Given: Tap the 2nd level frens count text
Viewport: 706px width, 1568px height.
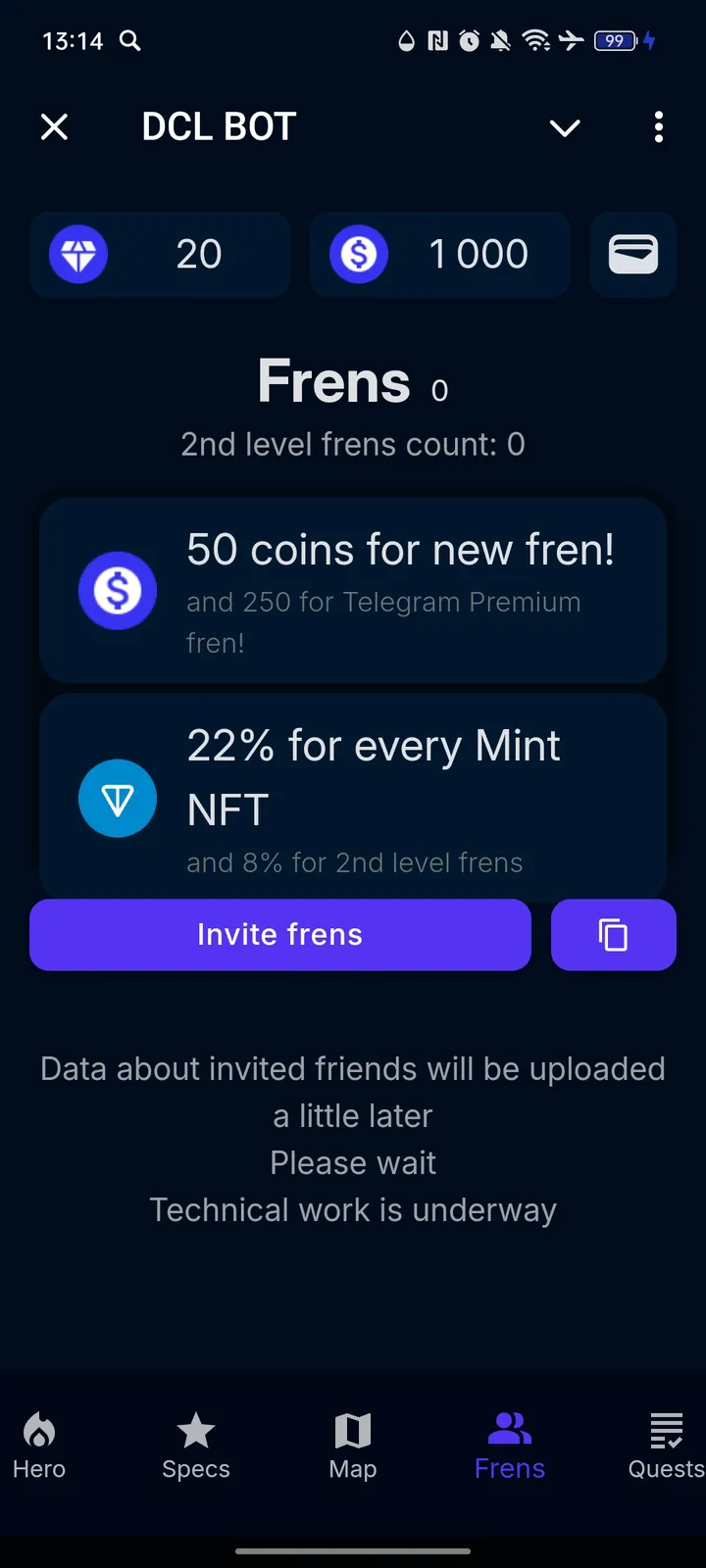Looking at the screenshot, I should coord(353,444).
